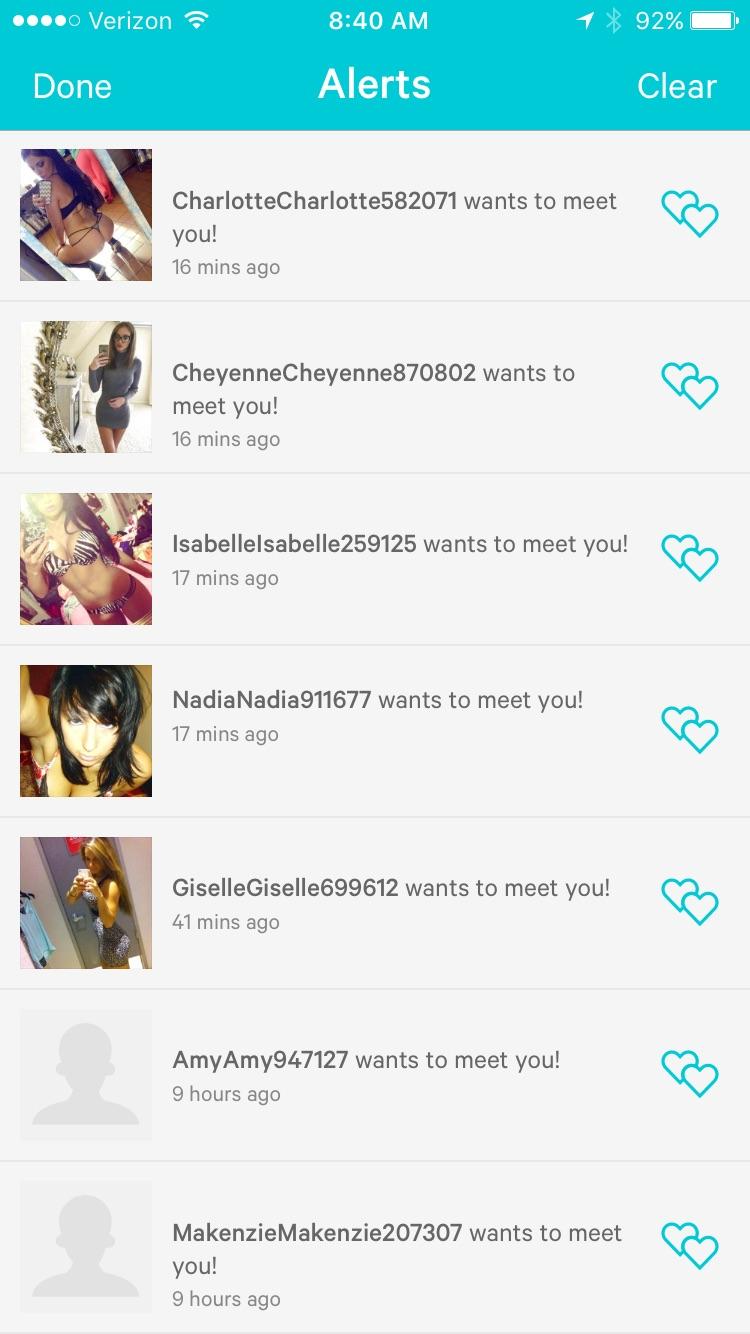The width and height of the screenshot is (750, 1334).
Task: Open CheyenneCheyenne870802's profile photo
Action: [86, 387]
